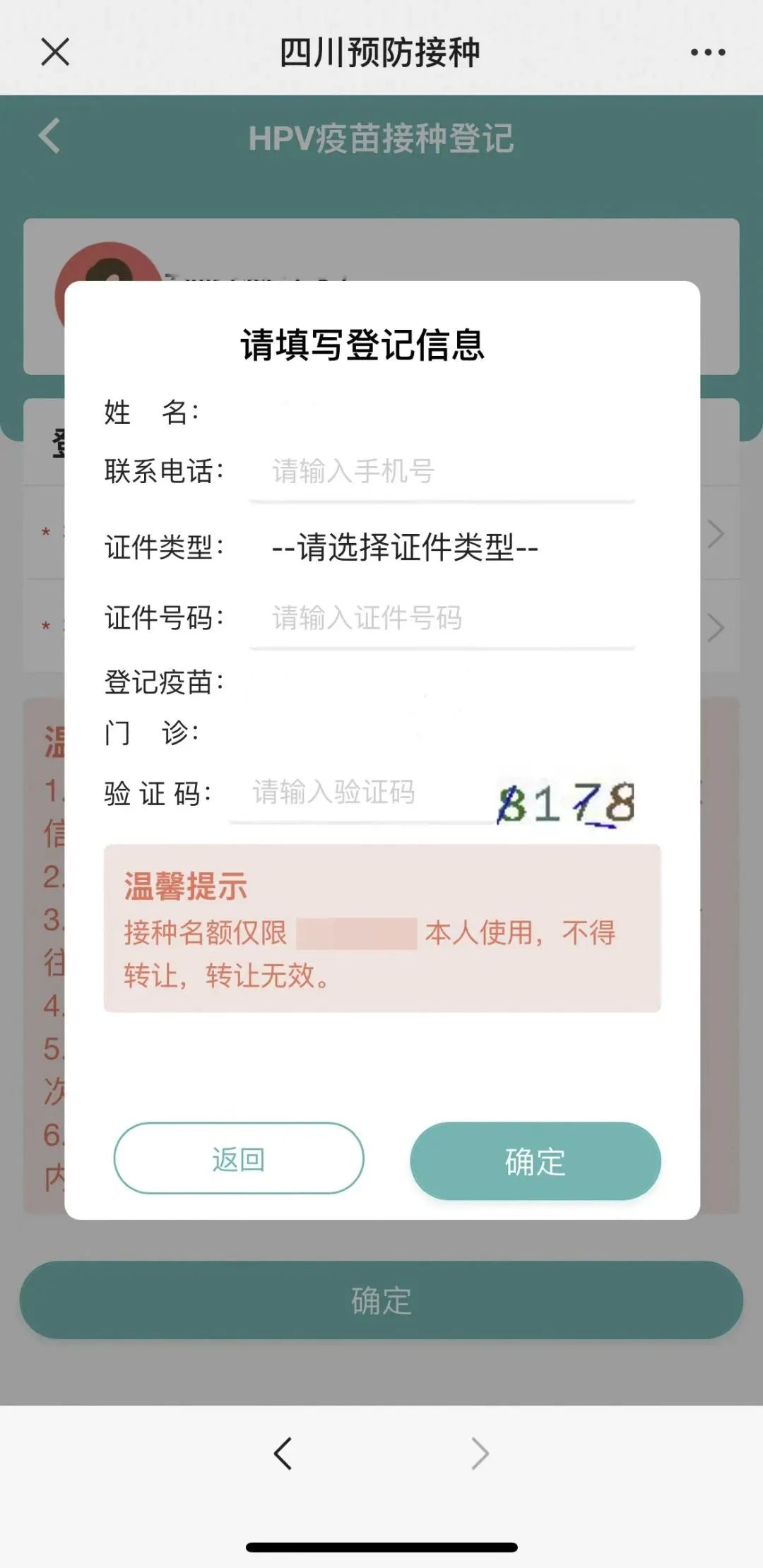Viewport: 763px width, 1568px height.
Task: Refresh the captcha image 8178
Action: point(566,803)
